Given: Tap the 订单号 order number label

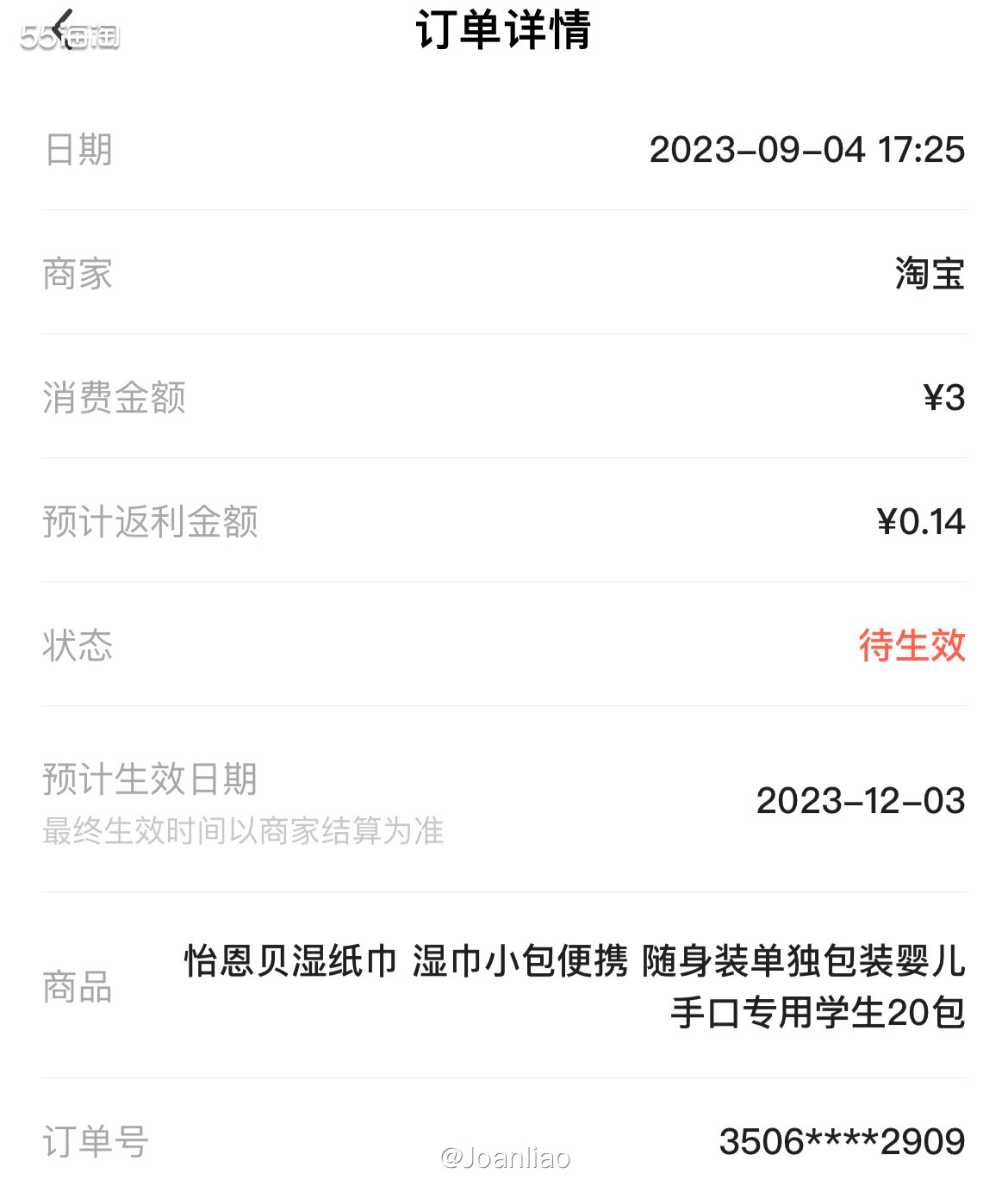Looking at the screenshot, I should point(95,1143).
